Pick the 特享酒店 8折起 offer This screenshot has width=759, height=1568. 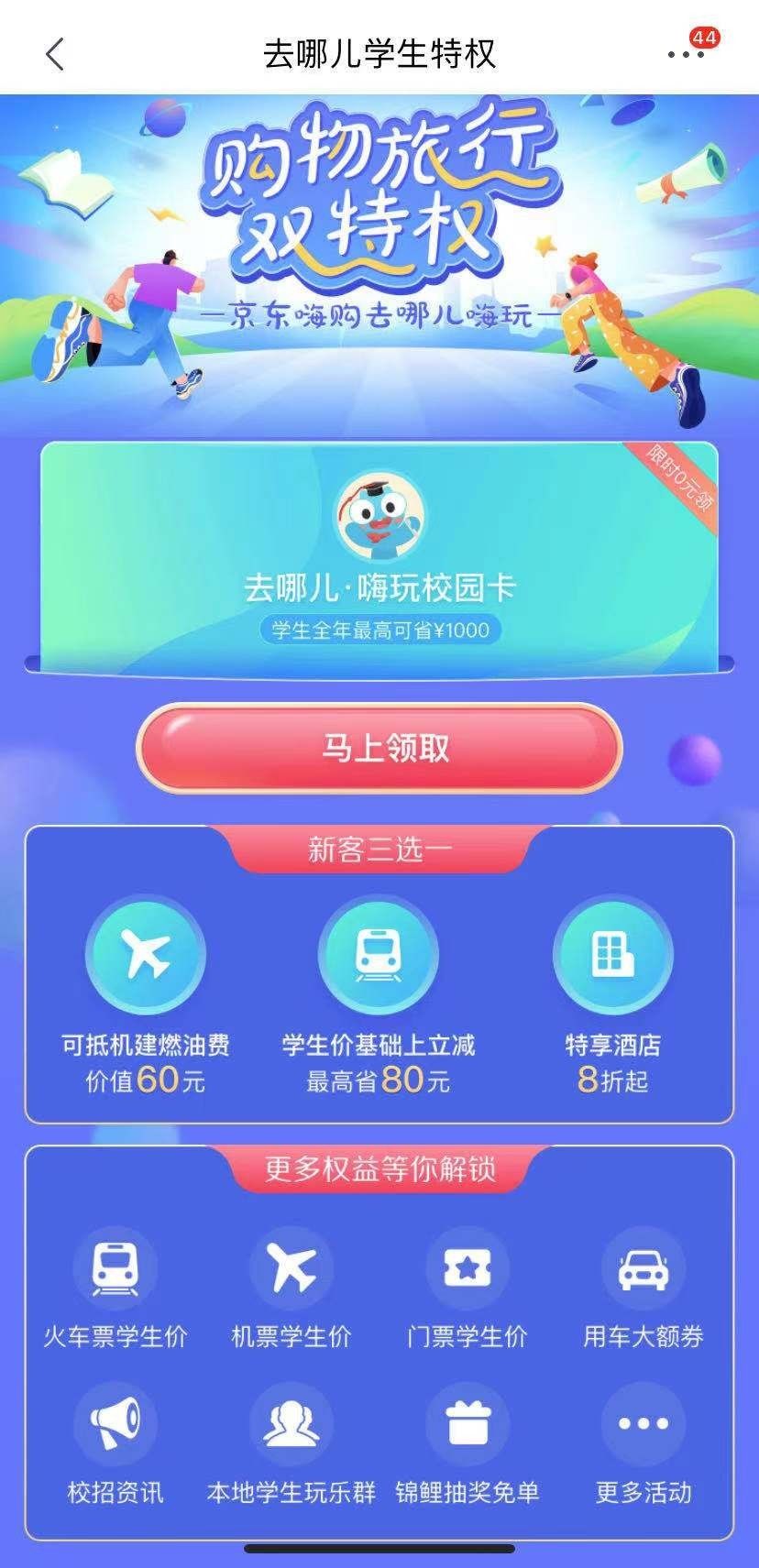coord(612,996)
